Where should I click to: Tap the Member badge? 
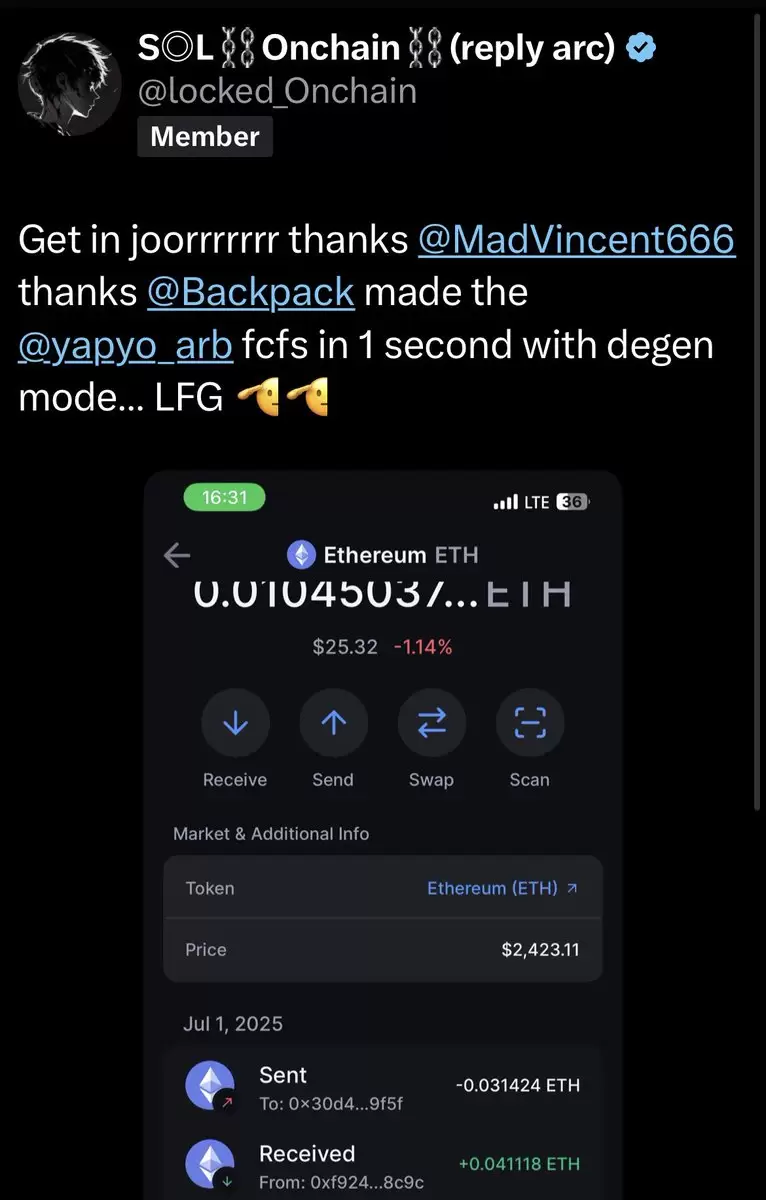click(x=205, y=136)
